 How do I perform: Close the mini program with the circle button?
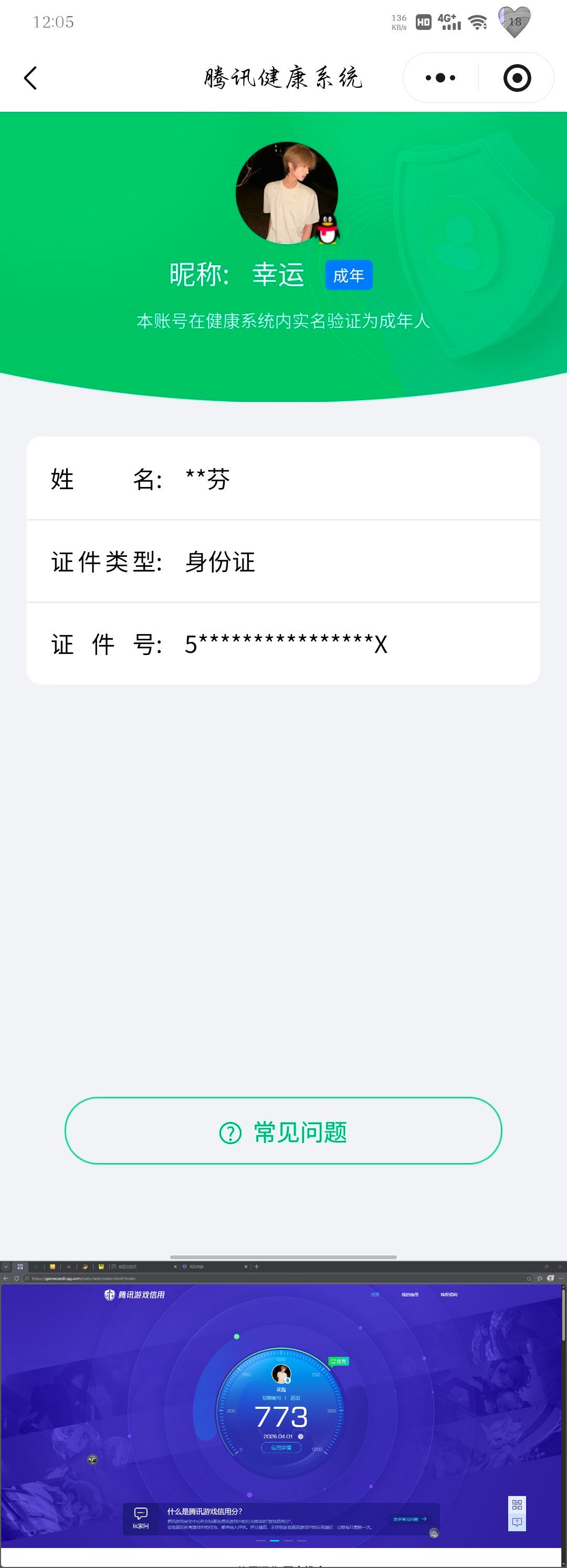point(517,78)
